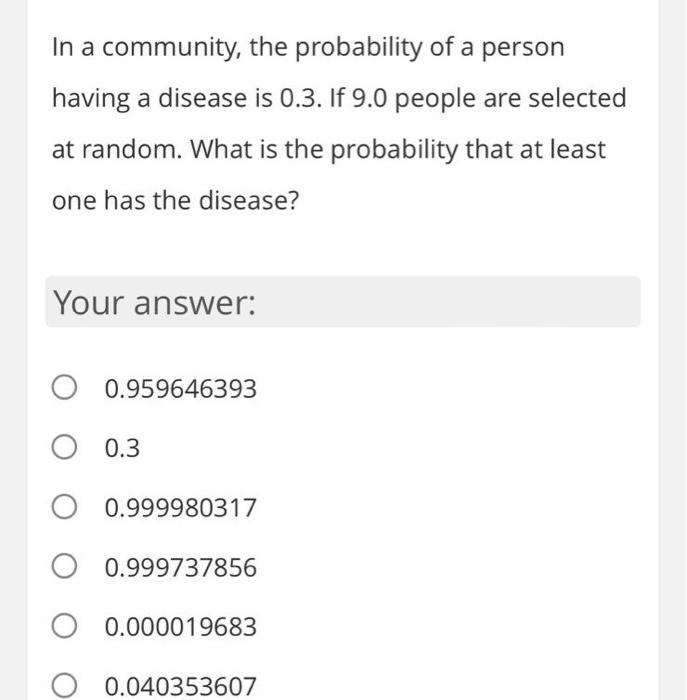The height and width of the screenshot is (700, 687).
Task: Select the answer 0.959646393
Action: [x=66, y=388]
